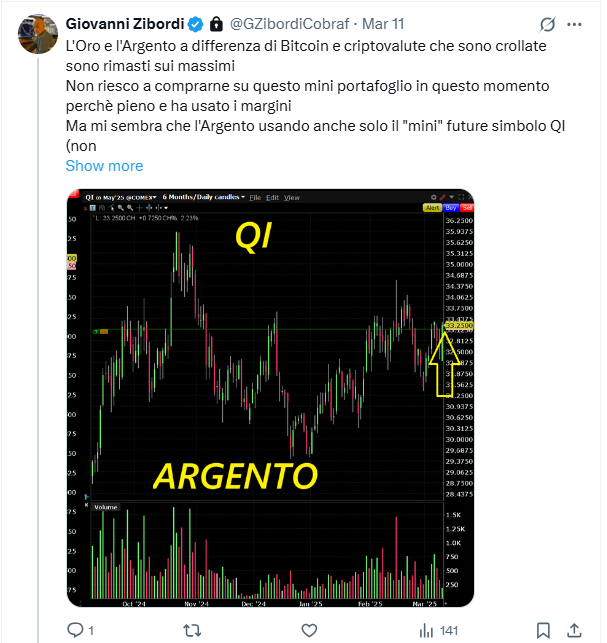Open Giovanni Zibordi's profile picture
The image size is (607, 643).
[36, 32]
